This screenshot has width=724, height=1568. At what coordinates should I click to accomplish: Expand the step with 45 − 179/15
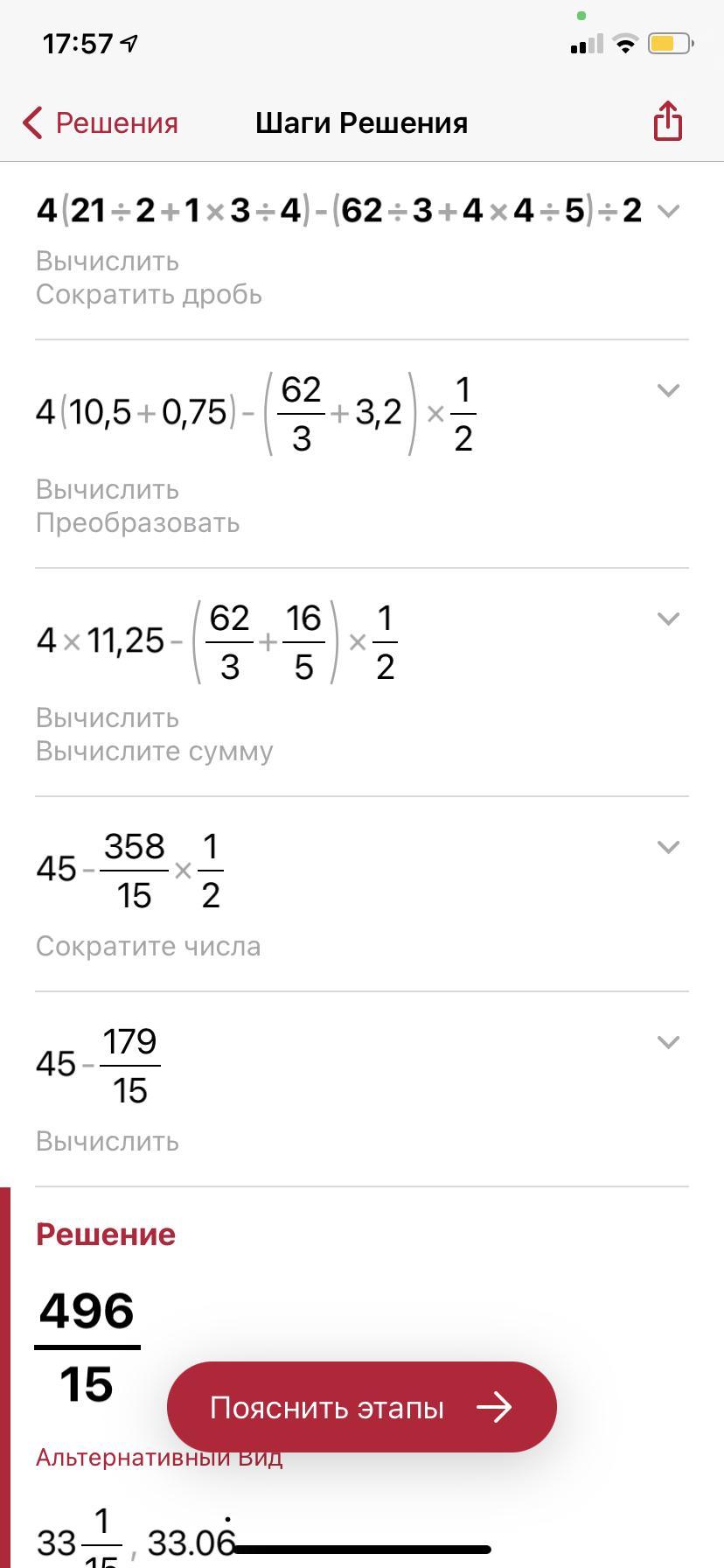click(668, 1042)
